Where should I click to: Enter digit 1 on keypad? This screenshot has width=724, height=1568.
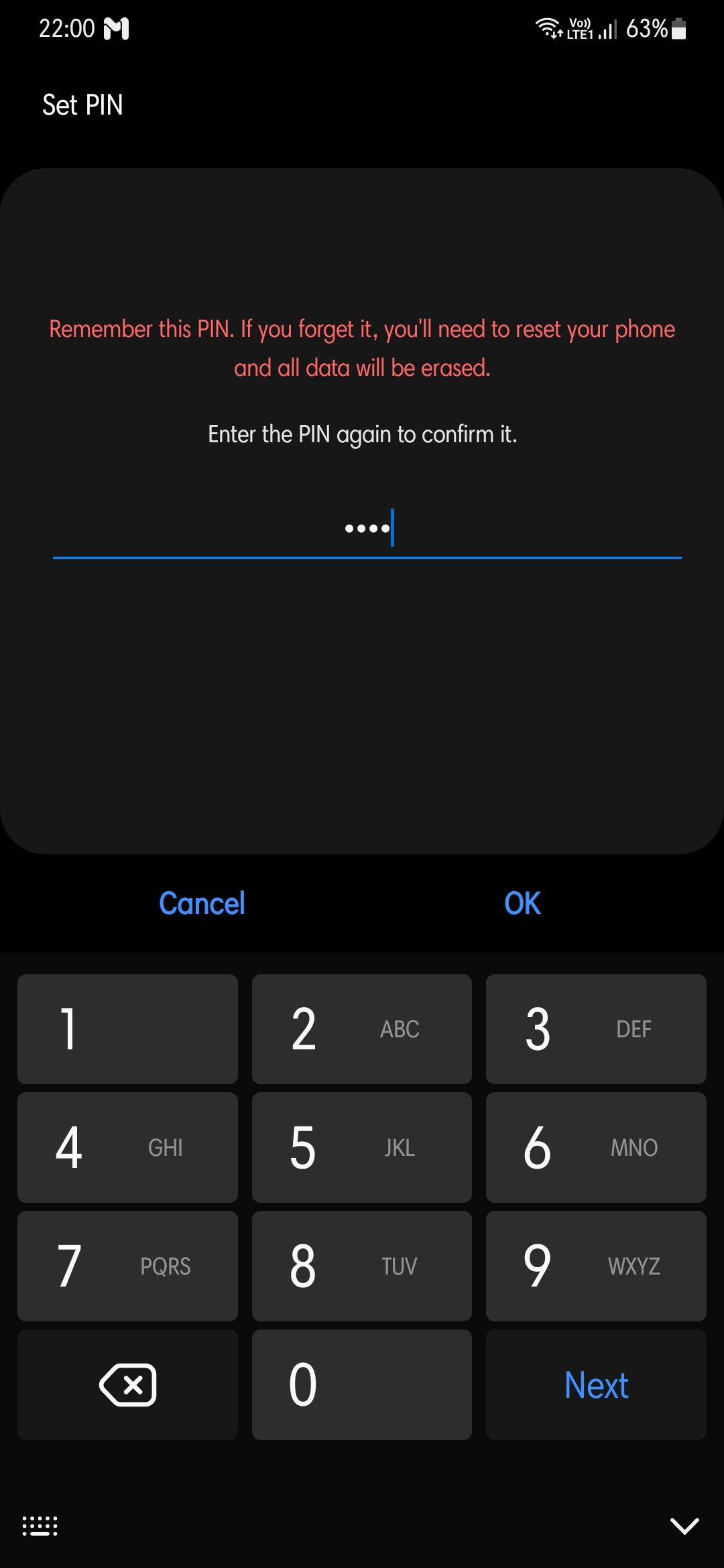coord(127,1029)
